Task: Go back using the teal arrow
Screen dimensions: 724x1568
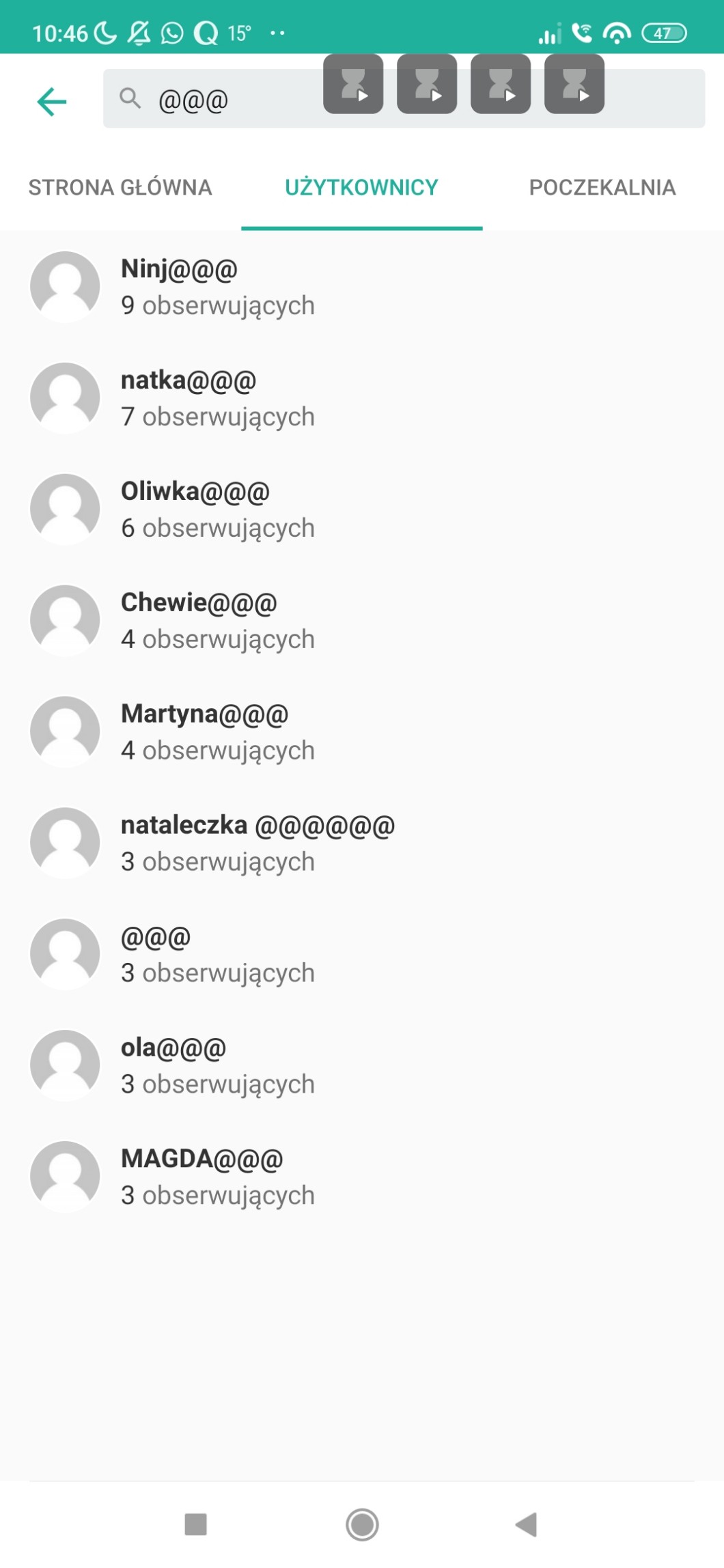Action: pyautogui.click(x=52, y=102)
